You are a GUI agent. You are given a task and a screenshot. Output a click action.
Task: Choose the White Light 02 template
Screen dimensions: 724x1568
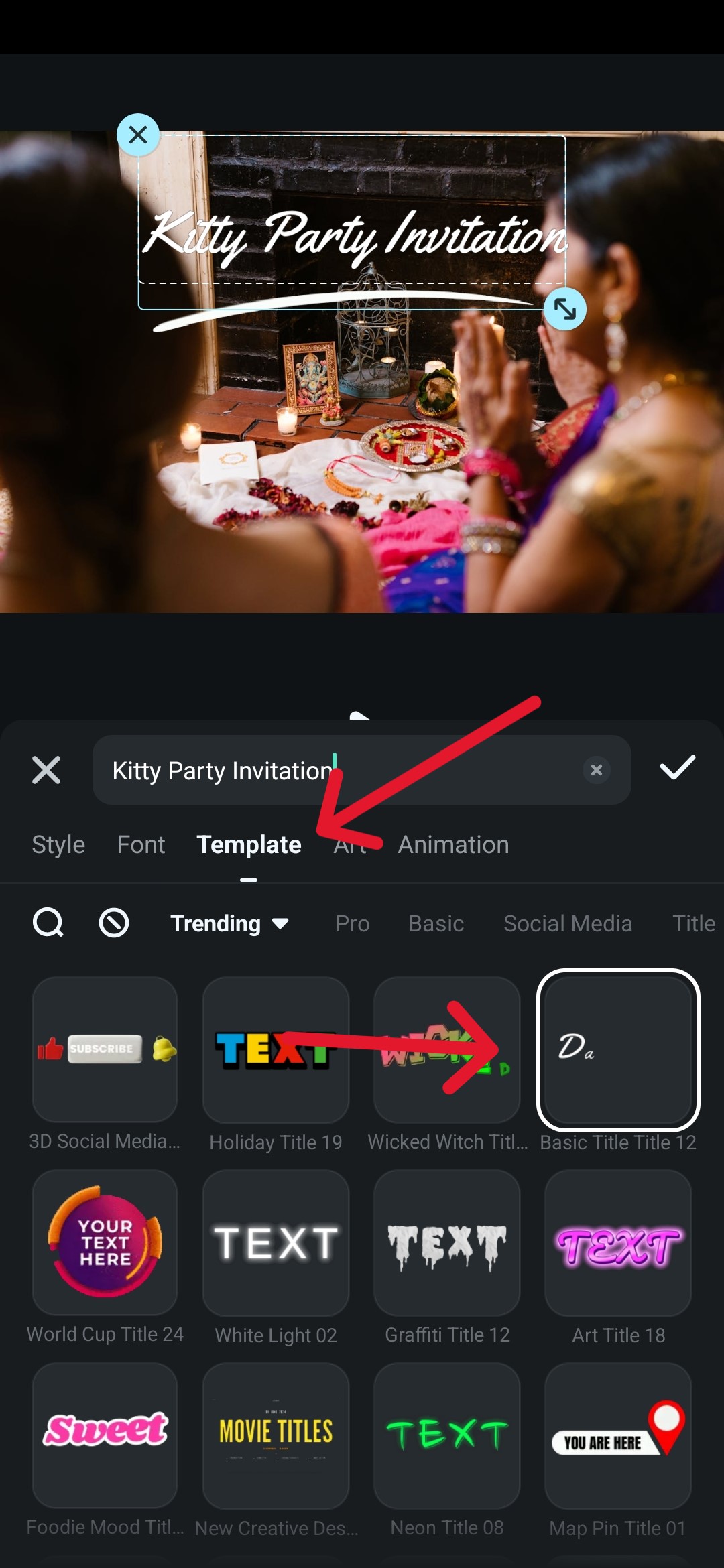[276, 1243]
